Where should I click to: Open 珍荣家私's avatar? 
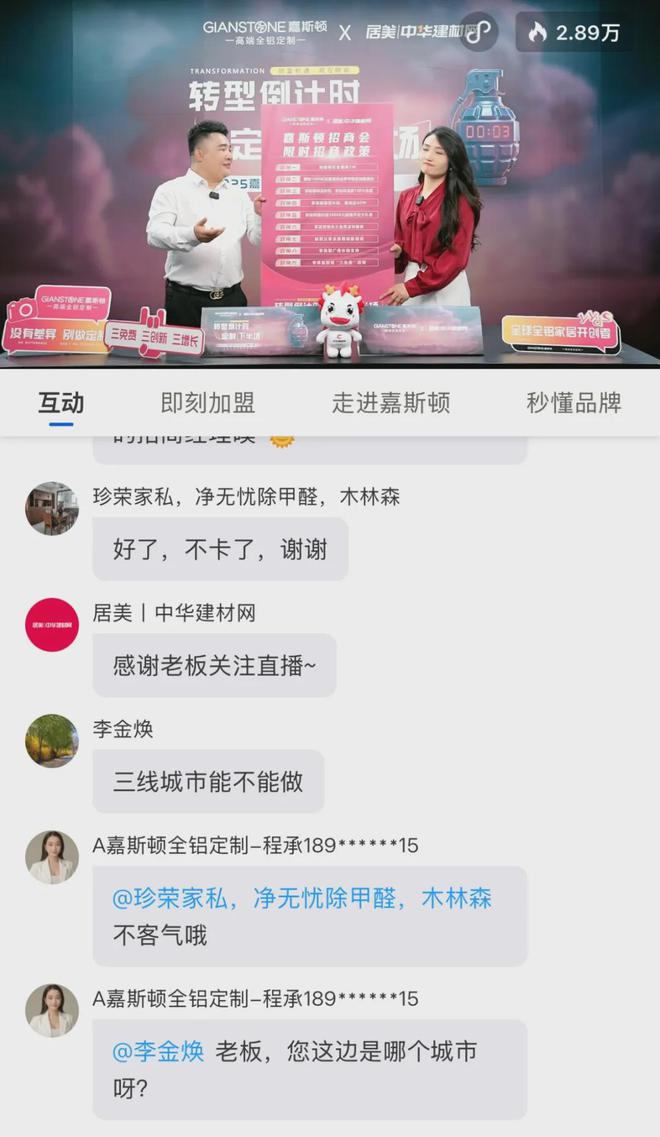52,508
